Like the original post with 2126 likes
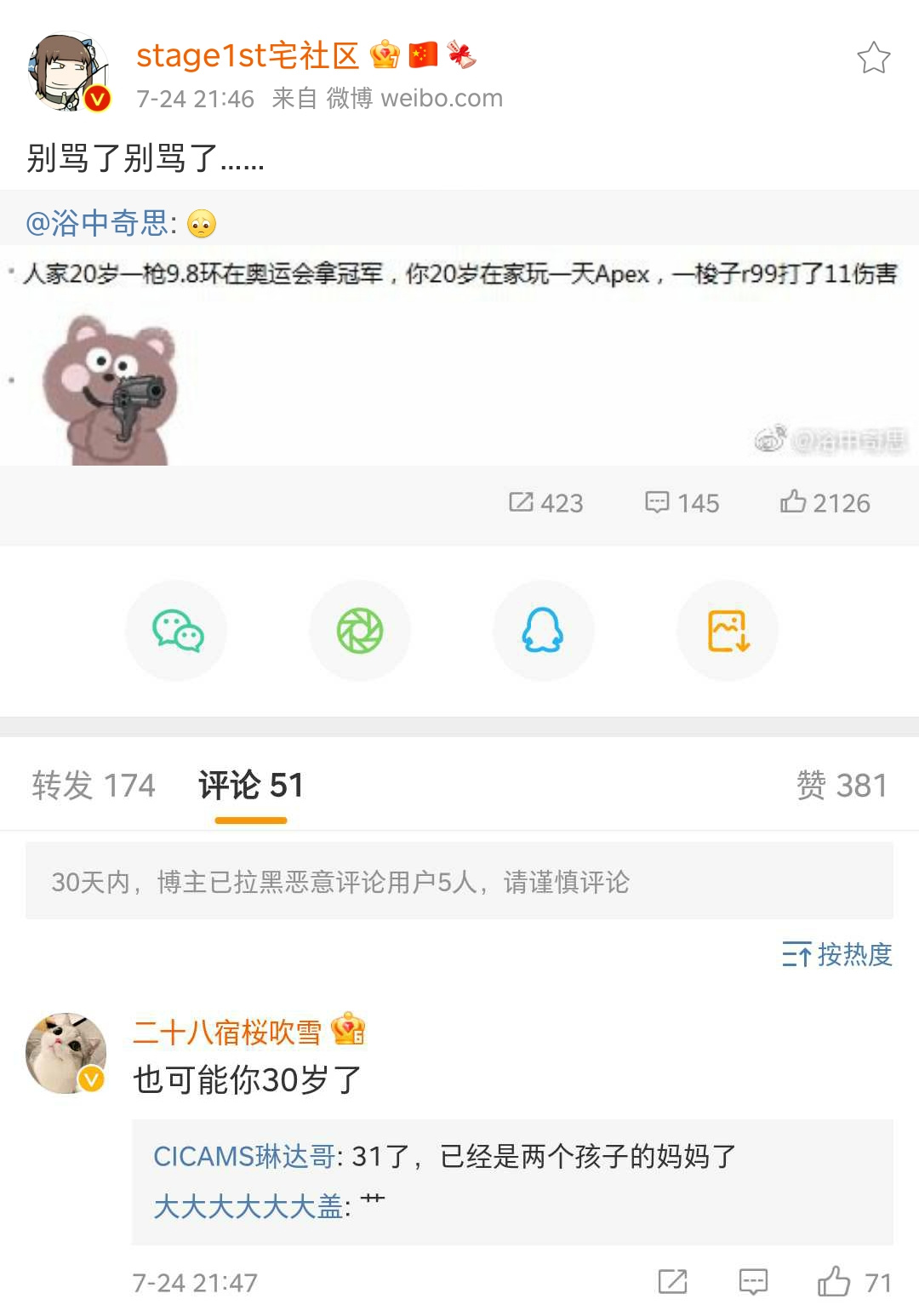Screen dimensions: 919x1316 (x=825, y=503)
